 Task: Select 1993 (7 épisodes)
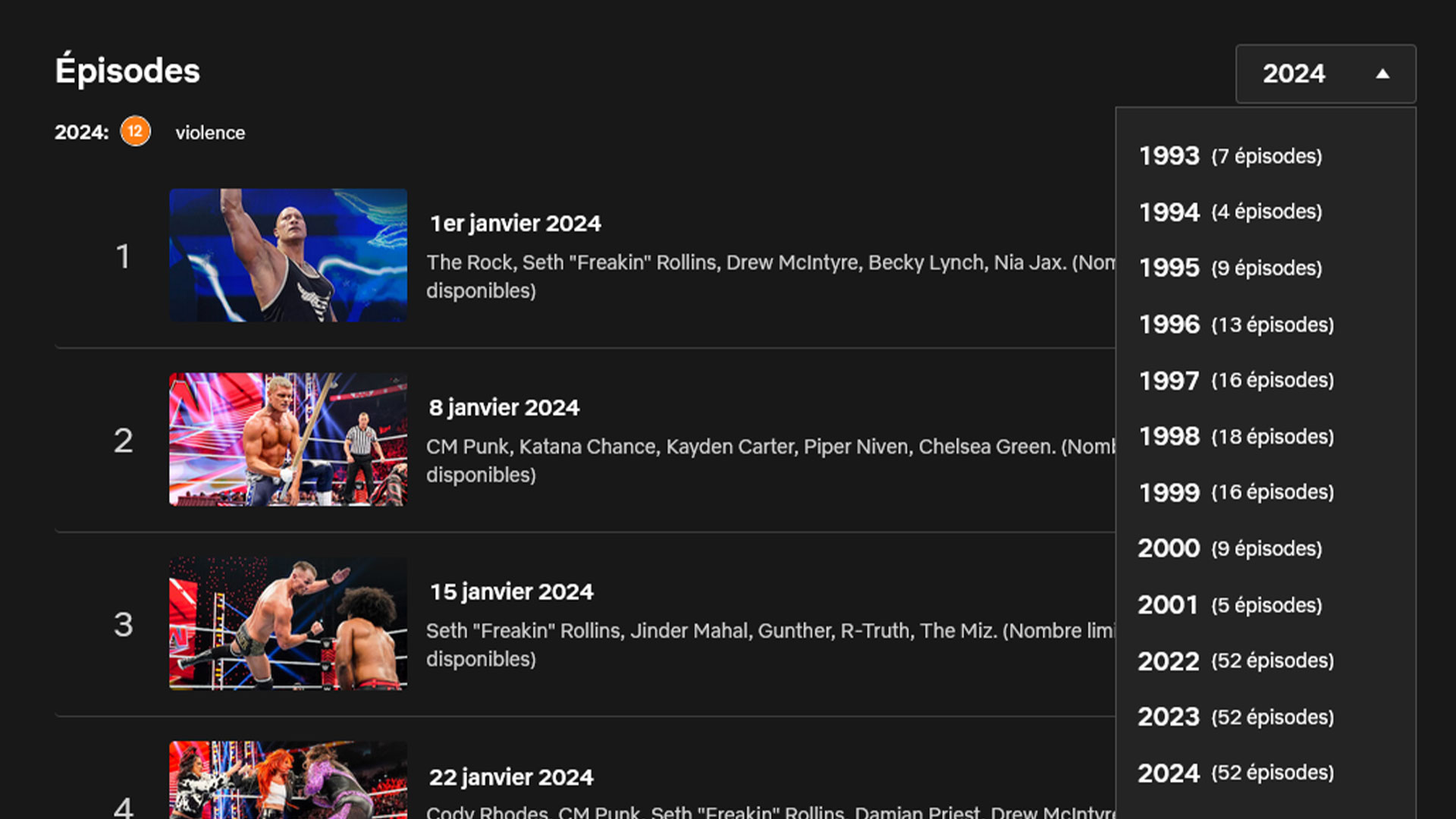tap(1230, 156)
